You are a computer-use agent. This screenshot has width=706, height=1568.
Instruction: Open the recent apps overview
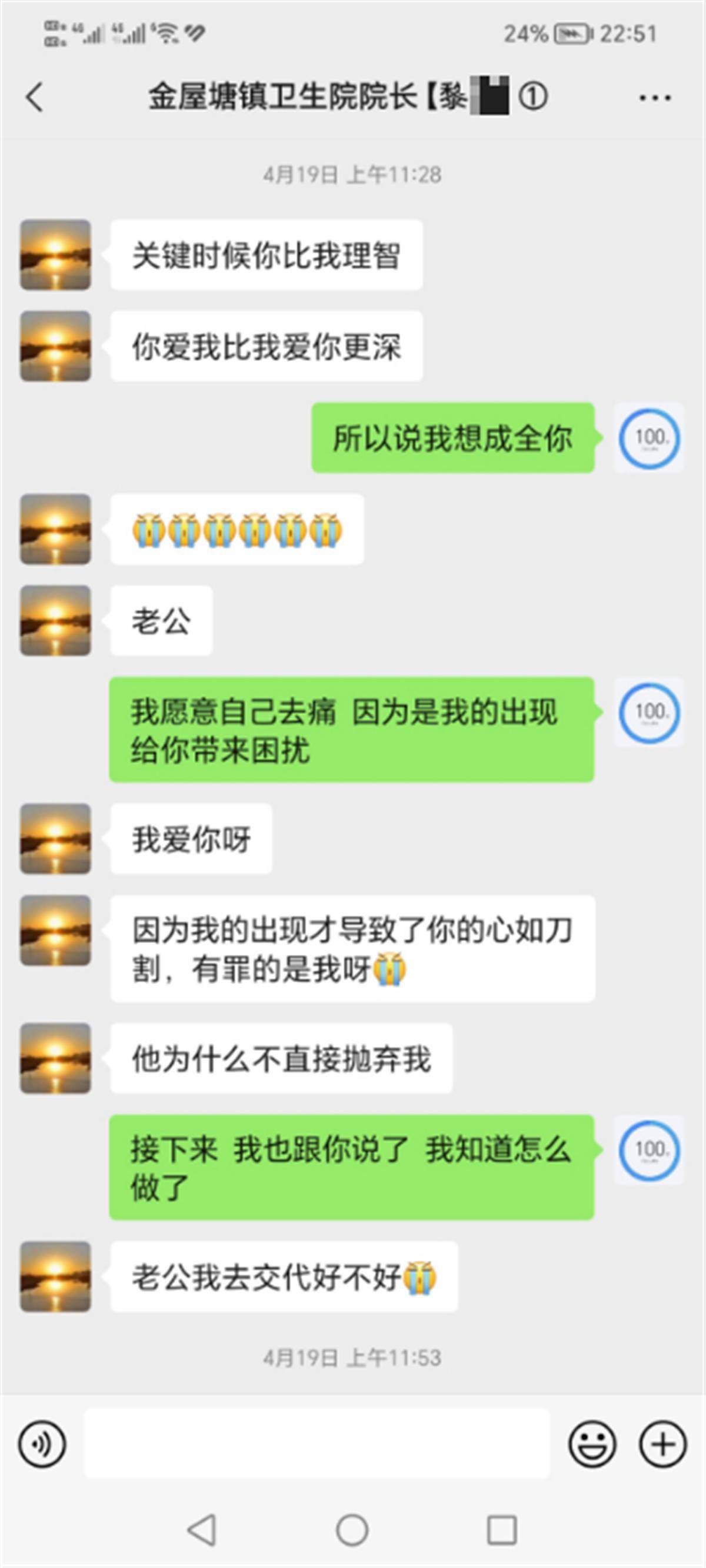pyautogui.click(x=502, y=1529)
